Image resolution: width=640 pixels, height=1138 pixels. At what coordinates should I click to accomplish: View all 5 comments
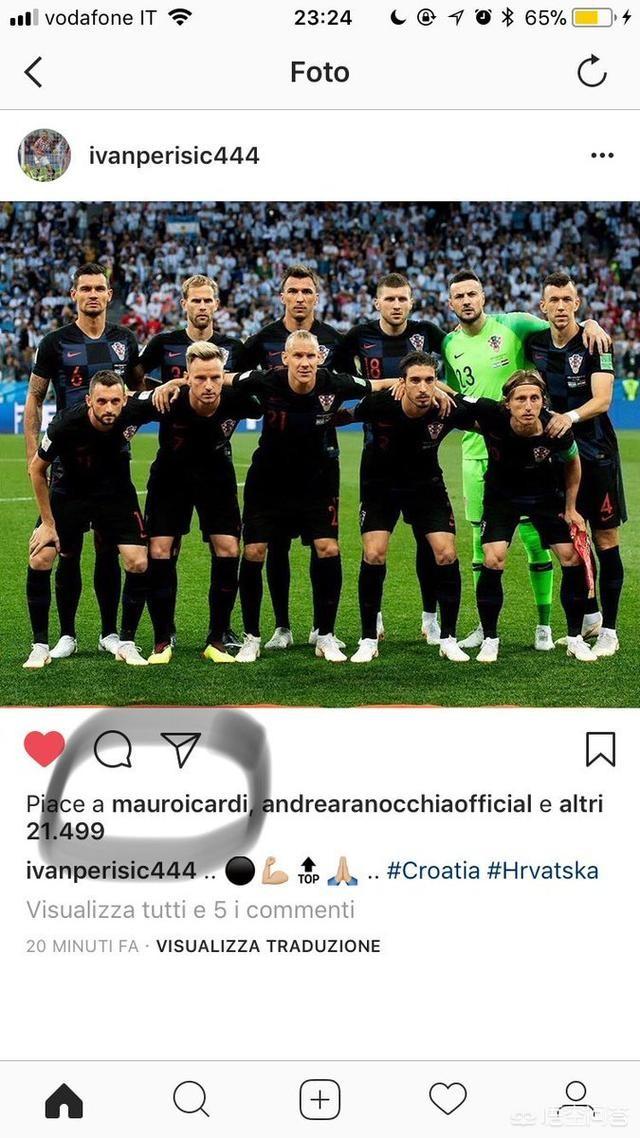[190, 909]
